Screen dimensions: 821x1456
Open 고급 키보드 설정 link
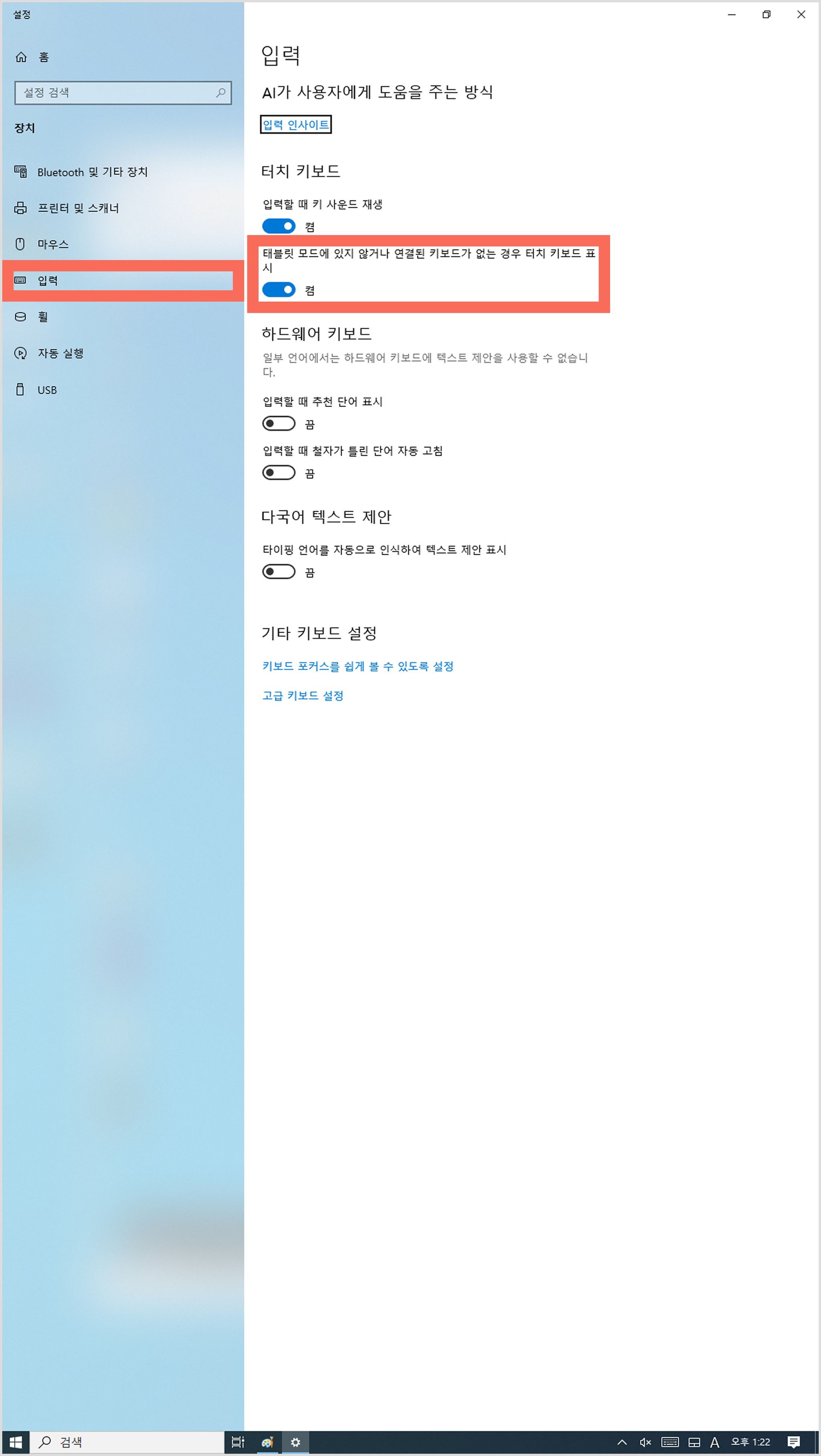[303, 696]
